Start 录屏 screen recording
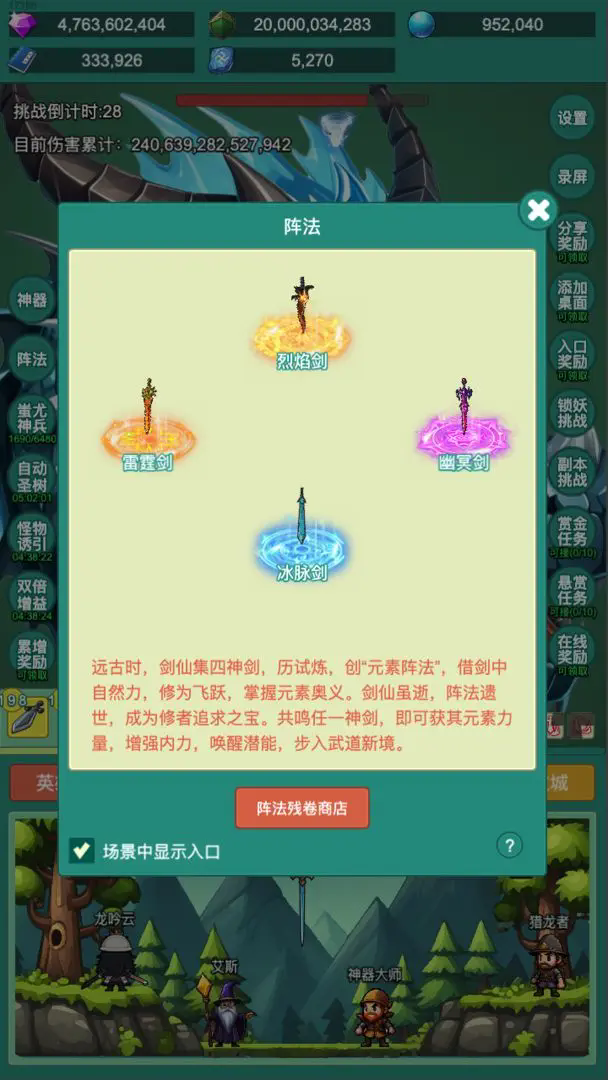The height and width of the screenshot is (1080, 608). pos(572,177)
